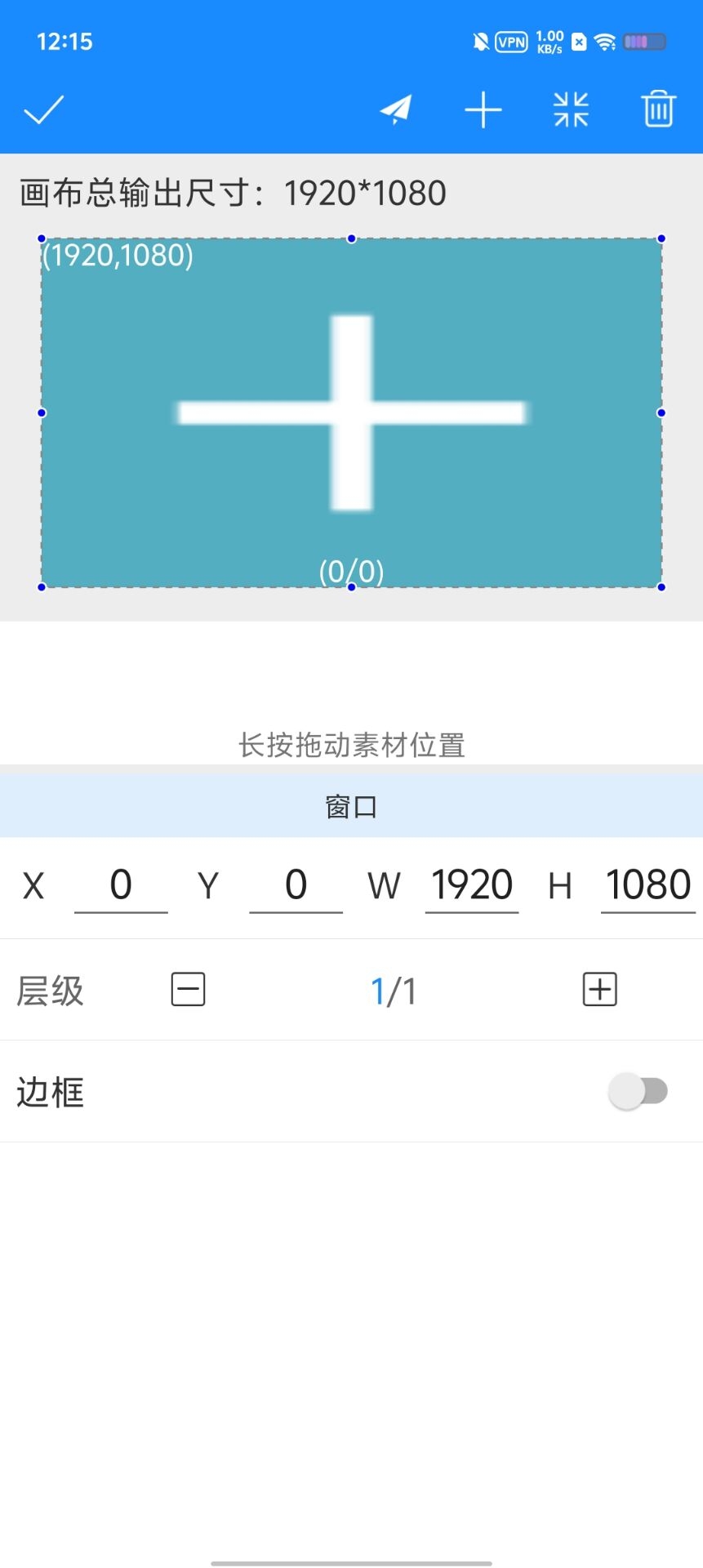Decrease the 层级 layer level
This screenshot has height=1568, width=703.
[x=188, y=990]
